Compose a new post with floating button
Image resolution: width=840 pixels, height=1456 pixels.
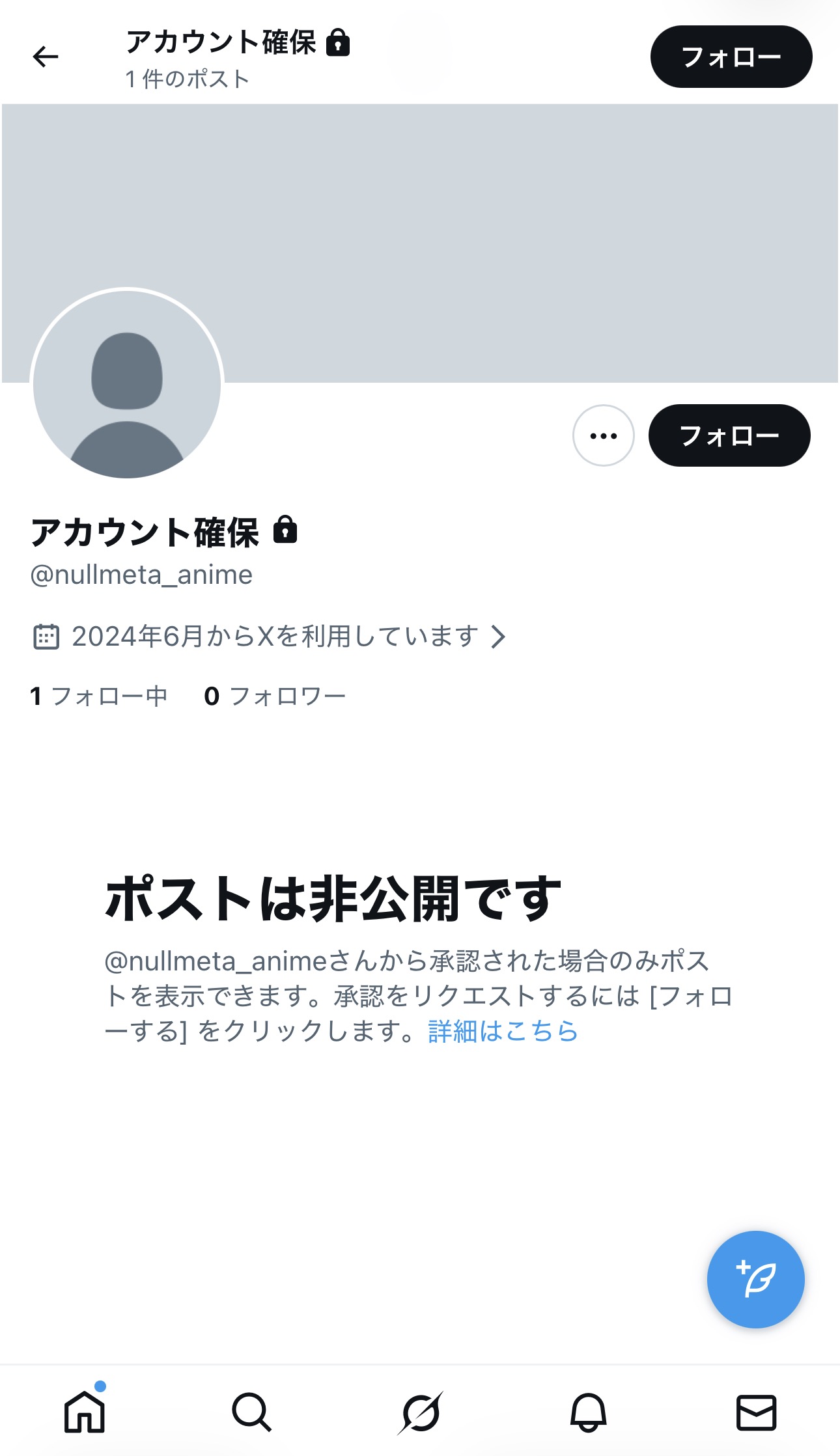click(x=755, y=1279)
